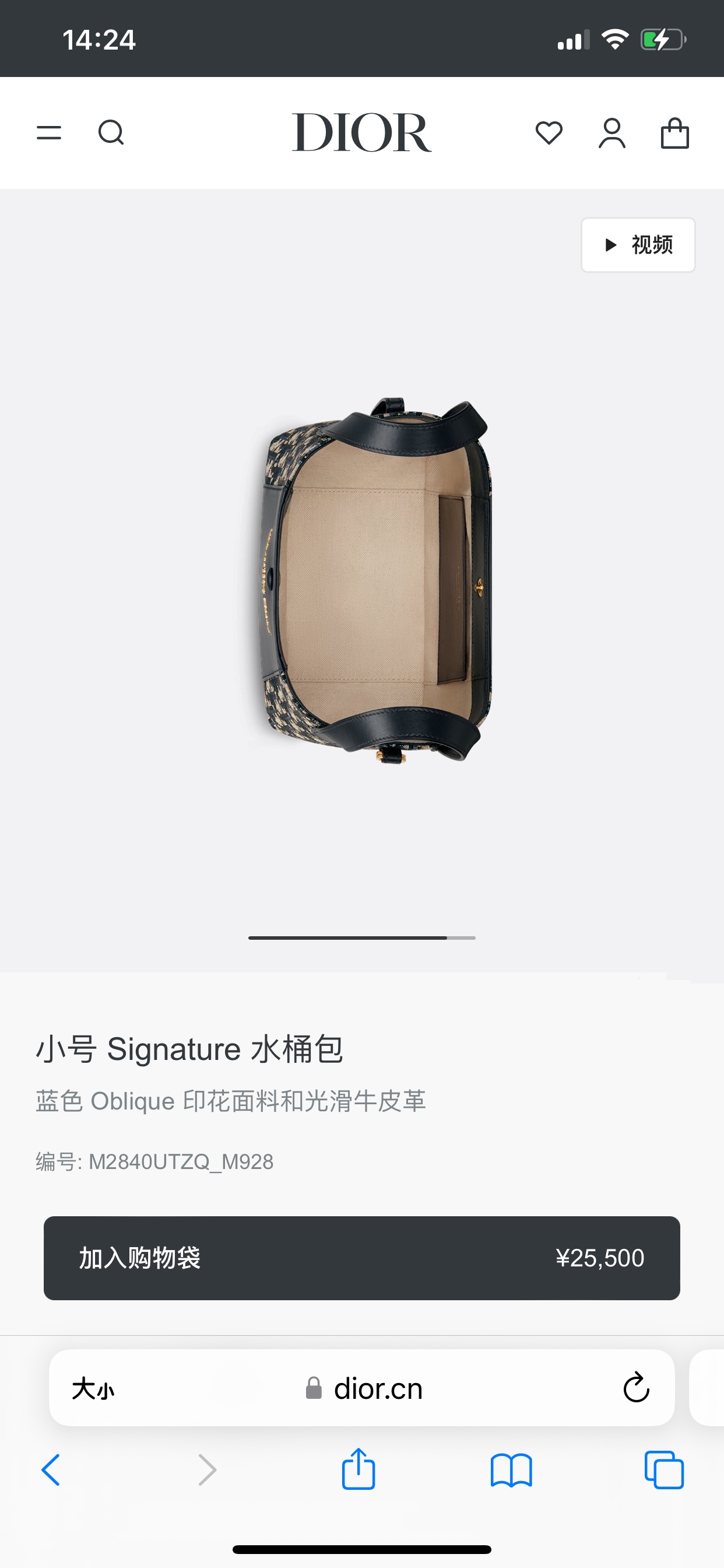The width and height of the screenshot is (724, 1568).
Task: Open the 大小 page settings menu
Action: 93,1389
